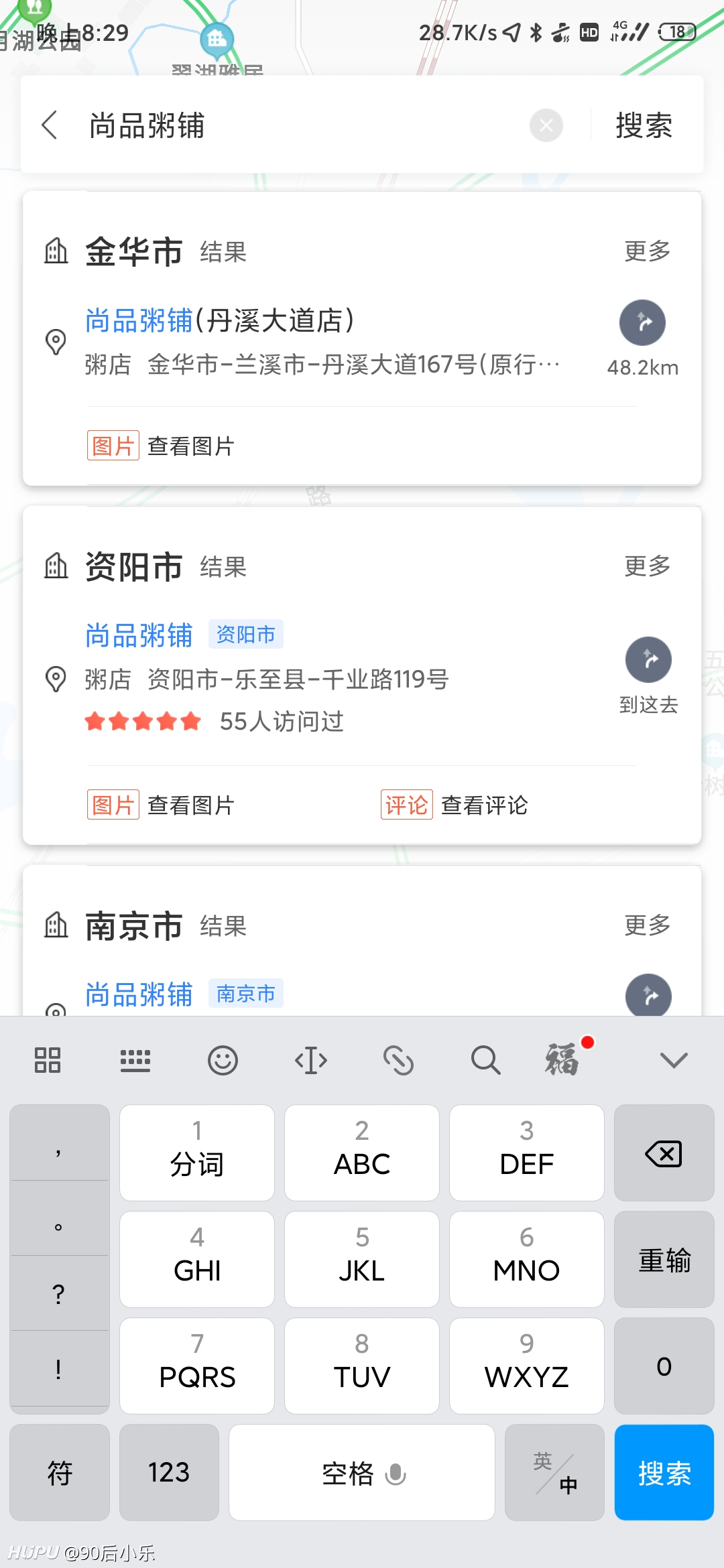Viewport: 724px width, 1568px height.
Task: Go back using the left arrow
Action: [50, 125]
